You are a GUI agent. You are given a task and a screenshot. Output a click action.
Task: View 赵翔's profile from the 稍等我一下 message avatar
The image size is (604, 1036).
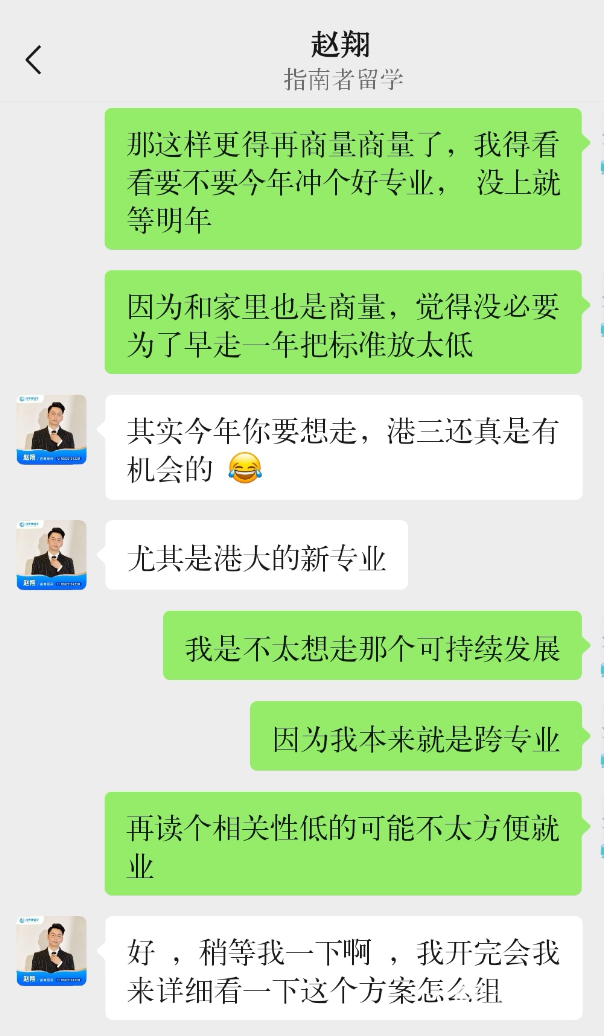tap(51, 950)
